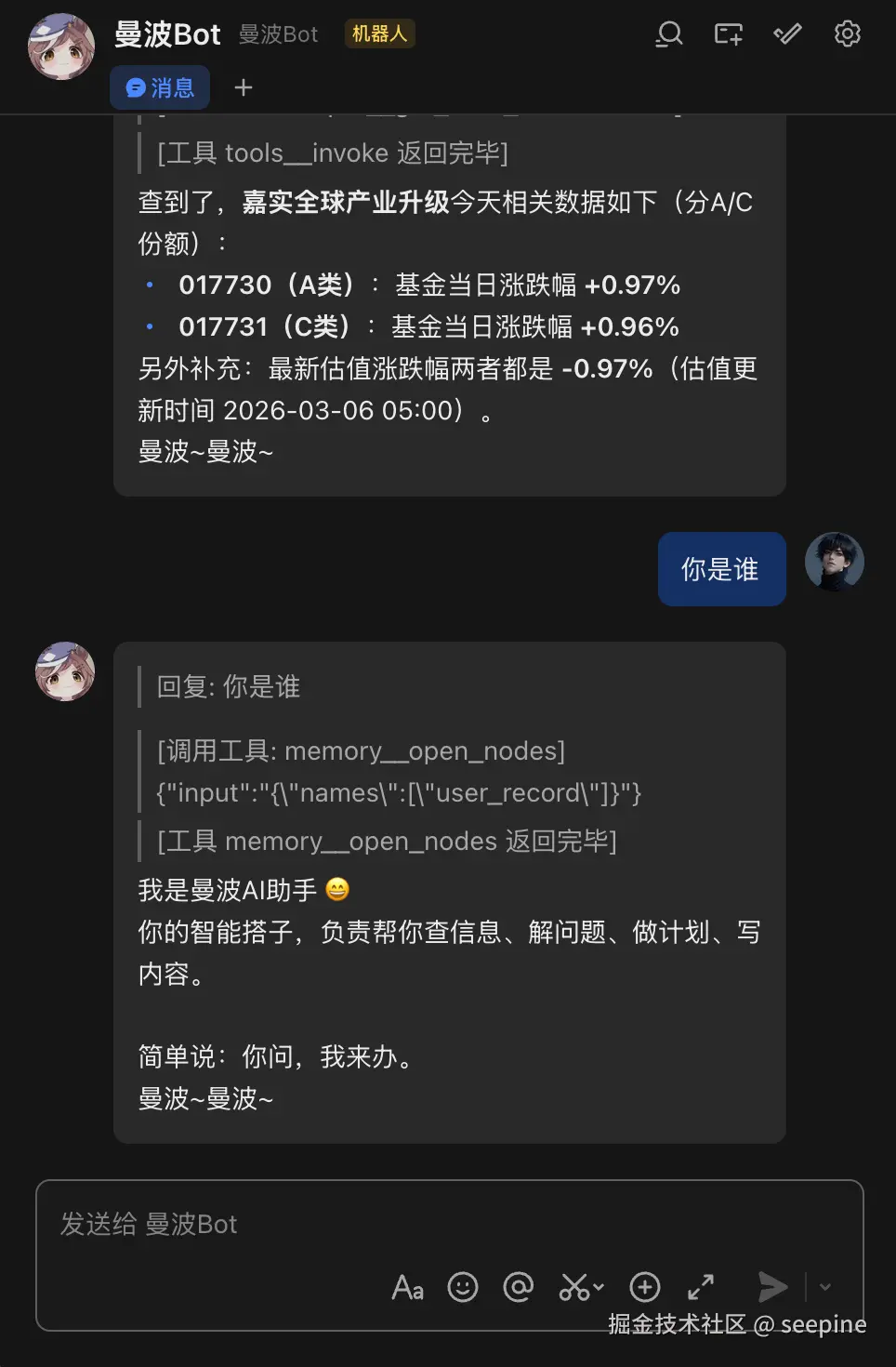Open the emoji picker
Screen dimensions: 896x1367
tap(462, 1287)
